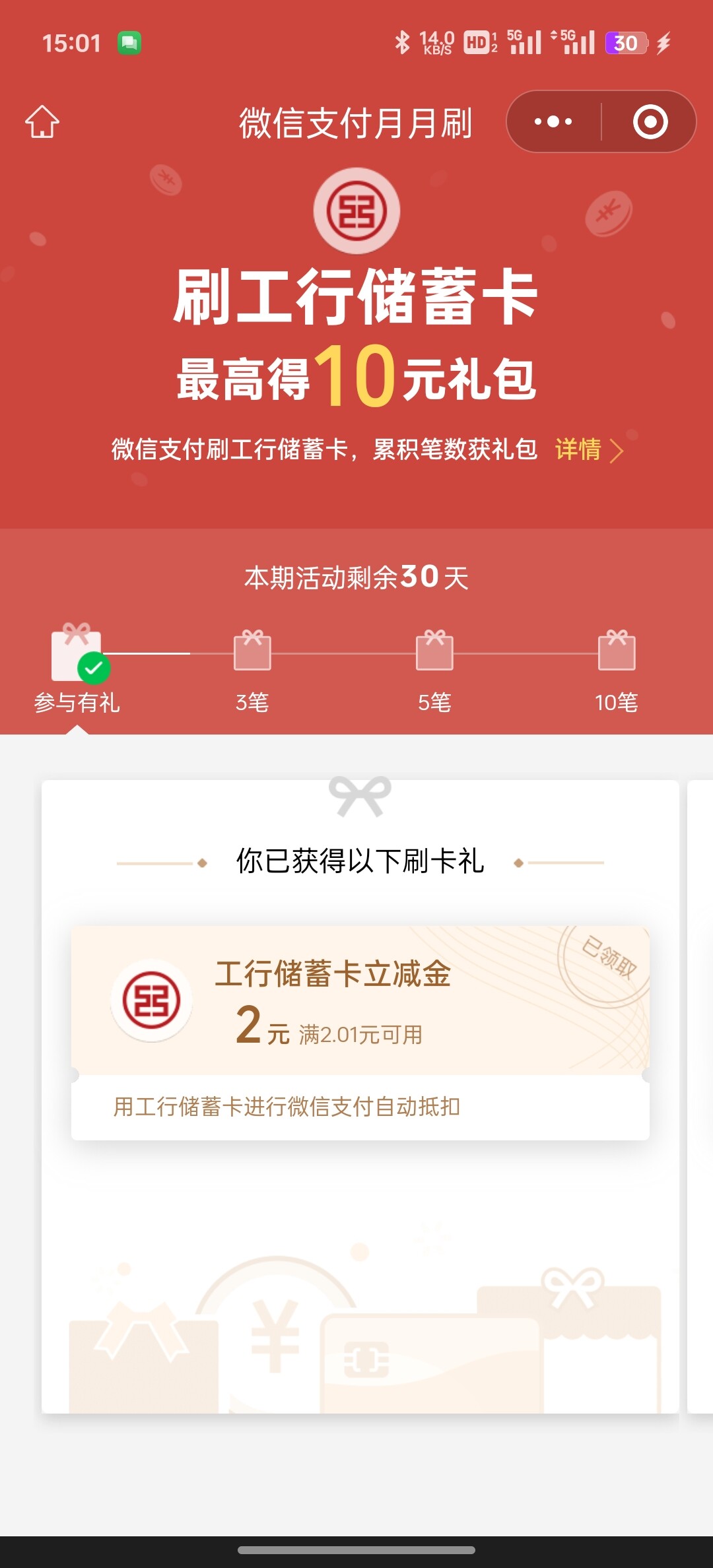Open 详情 activity details link

(x=589, y=450)
